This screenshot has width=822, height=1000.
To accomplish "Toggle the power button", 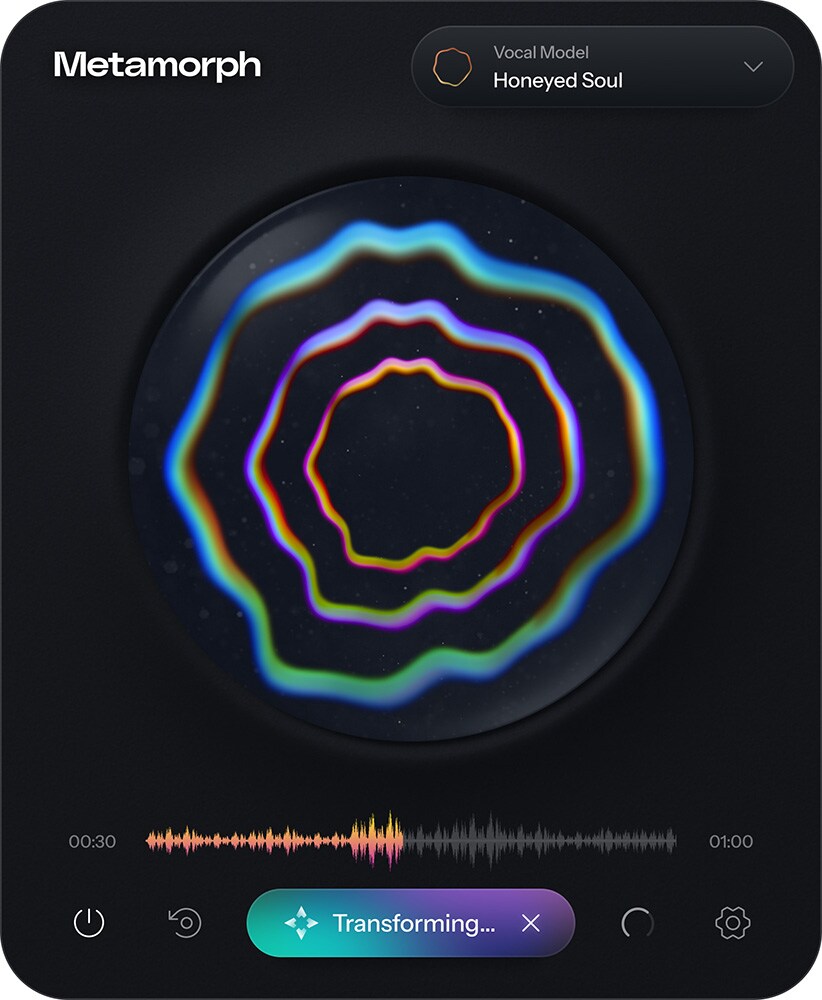I will (89, 922).
